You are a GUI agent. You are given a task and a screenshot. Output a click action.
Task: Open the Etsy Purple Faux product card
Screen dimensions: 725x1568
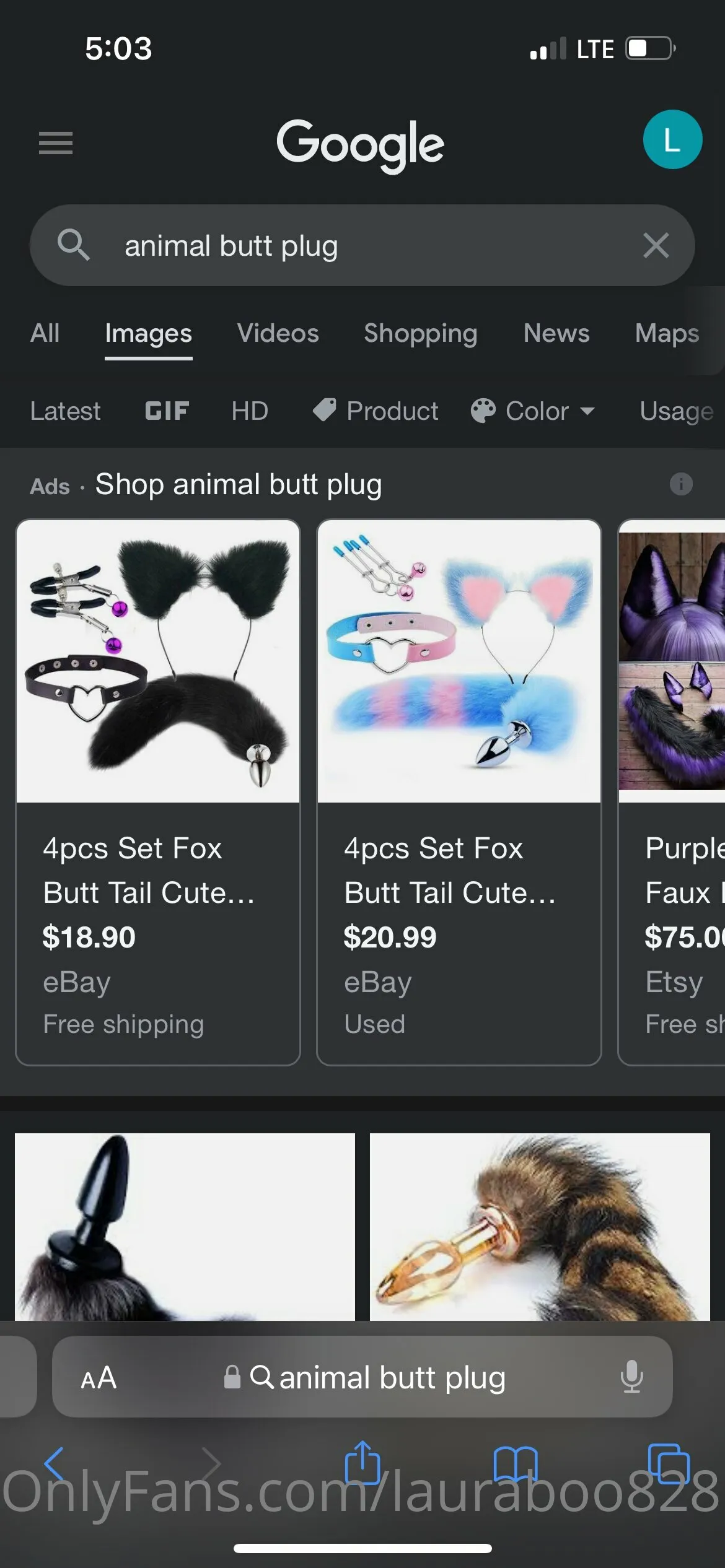673,791
